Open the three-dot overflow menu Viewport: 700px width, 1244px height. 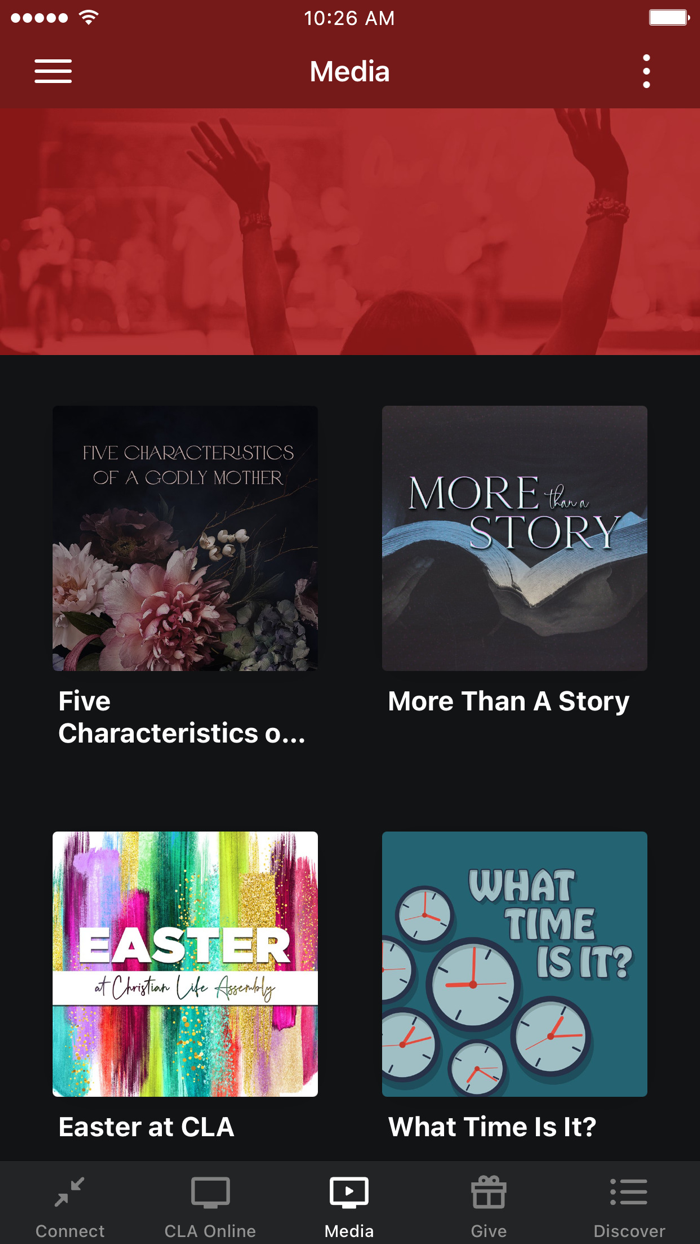(646, 71)
